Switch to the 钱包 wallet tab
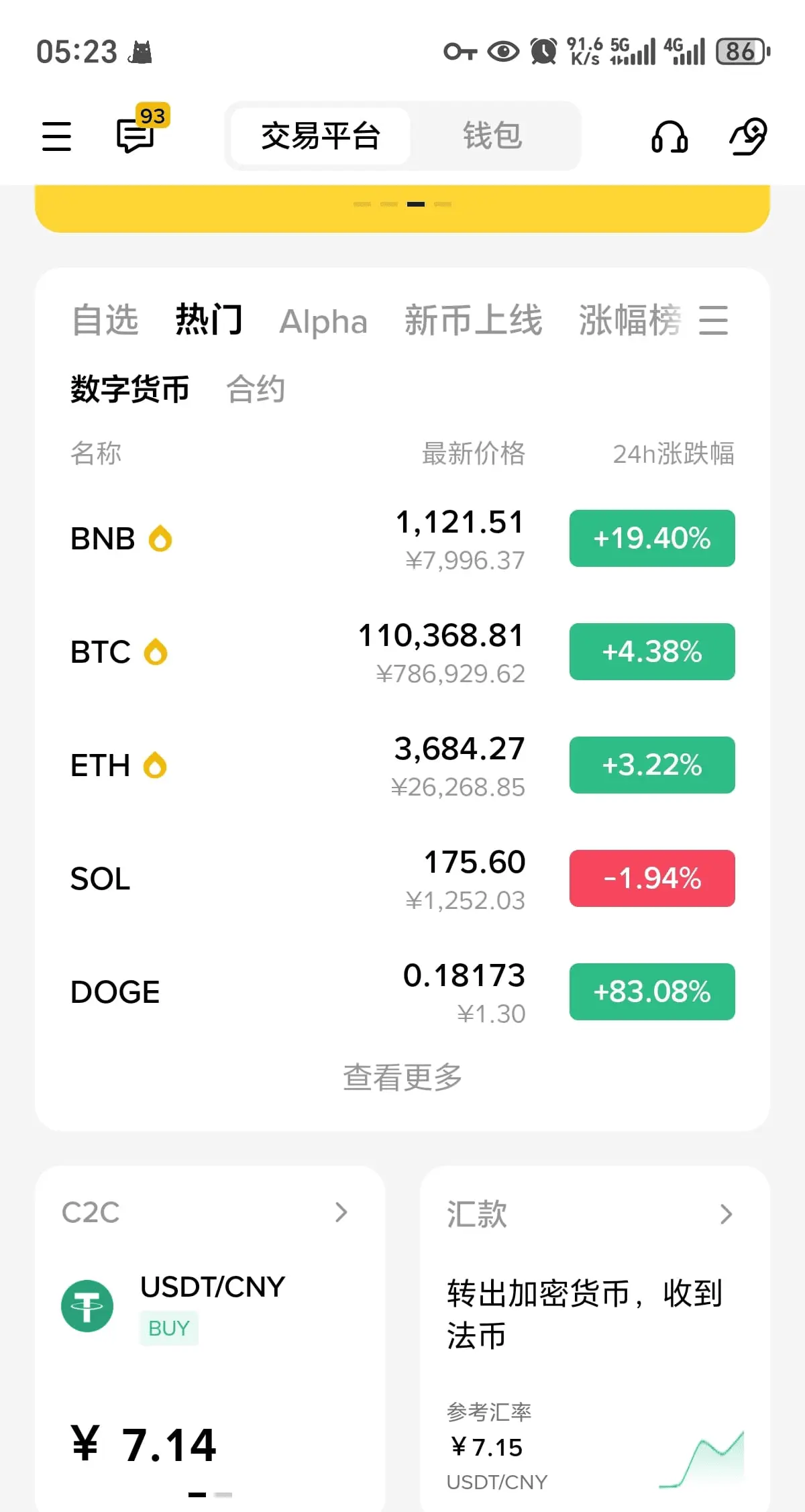805x1512 pixels. pyautogui.click(x=492, y=136)
